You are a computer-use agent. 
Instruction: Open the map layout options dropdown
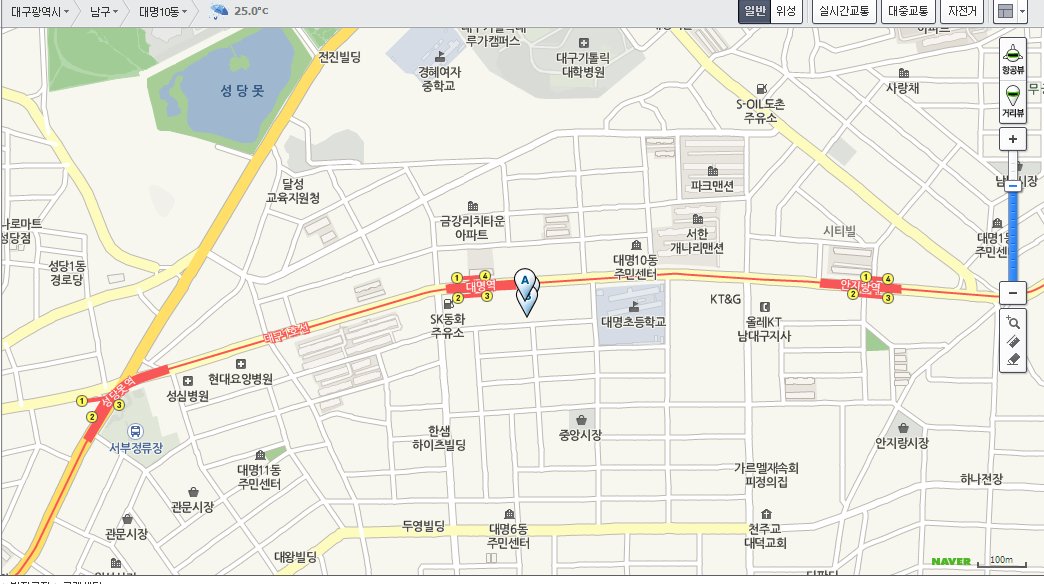[x=1011, y=12]
